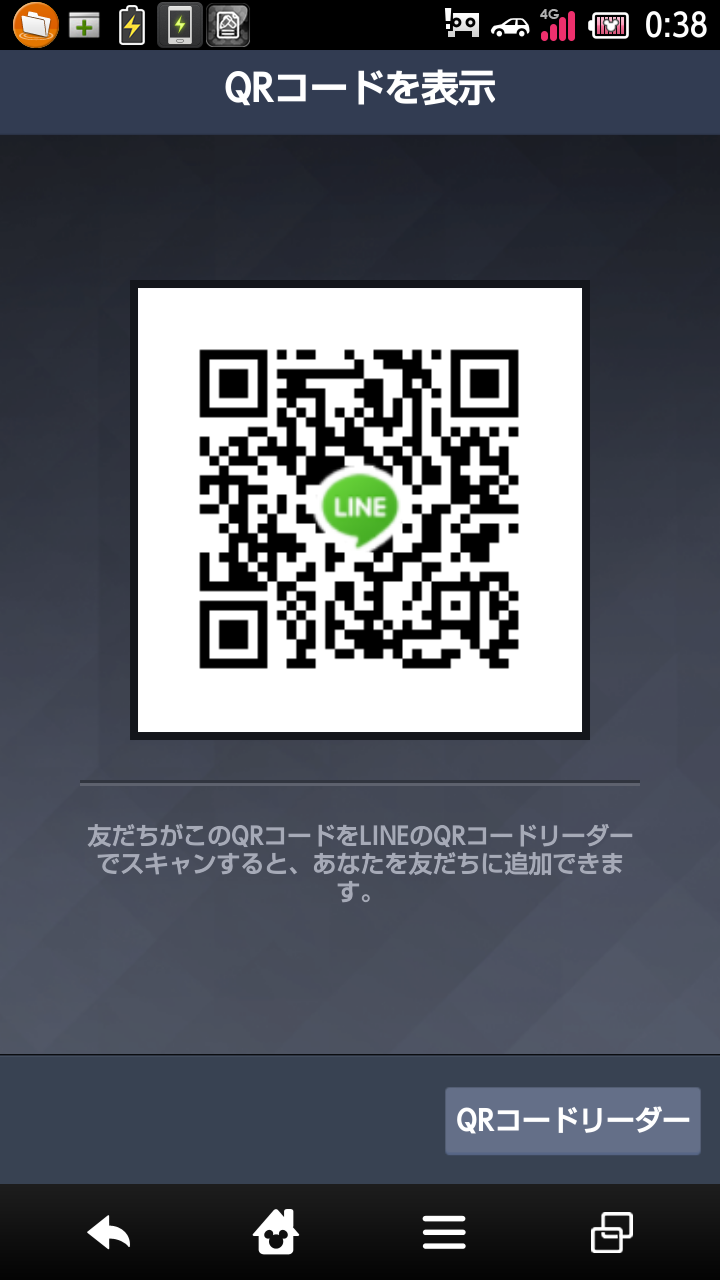Image resolution: width=720 pixels, height=1280 pixels.
Task: Show recent apps
Action: click(611, 1232)
